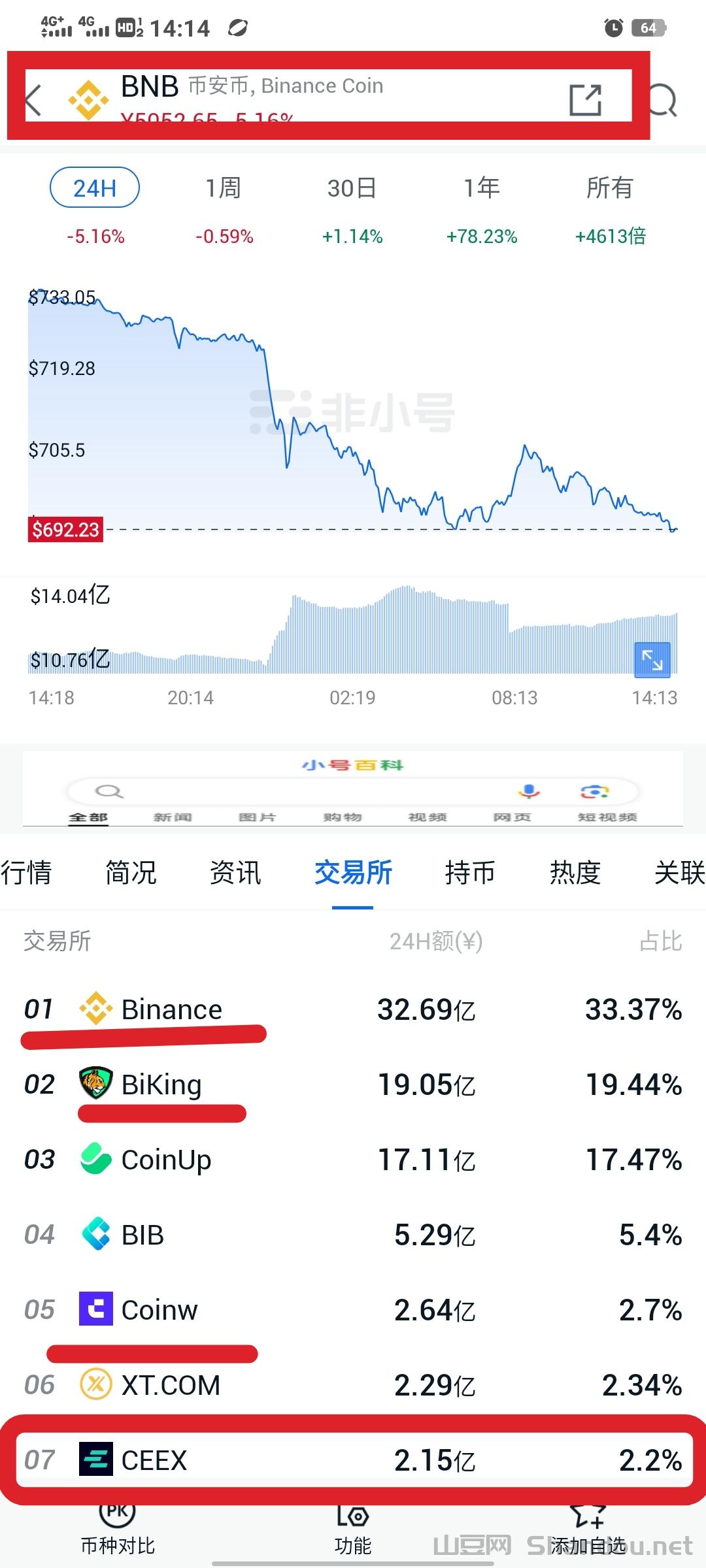Expand the chart to fullscreen
Viewport: 706px width, 1568px height.
click(x=652, y=660)
